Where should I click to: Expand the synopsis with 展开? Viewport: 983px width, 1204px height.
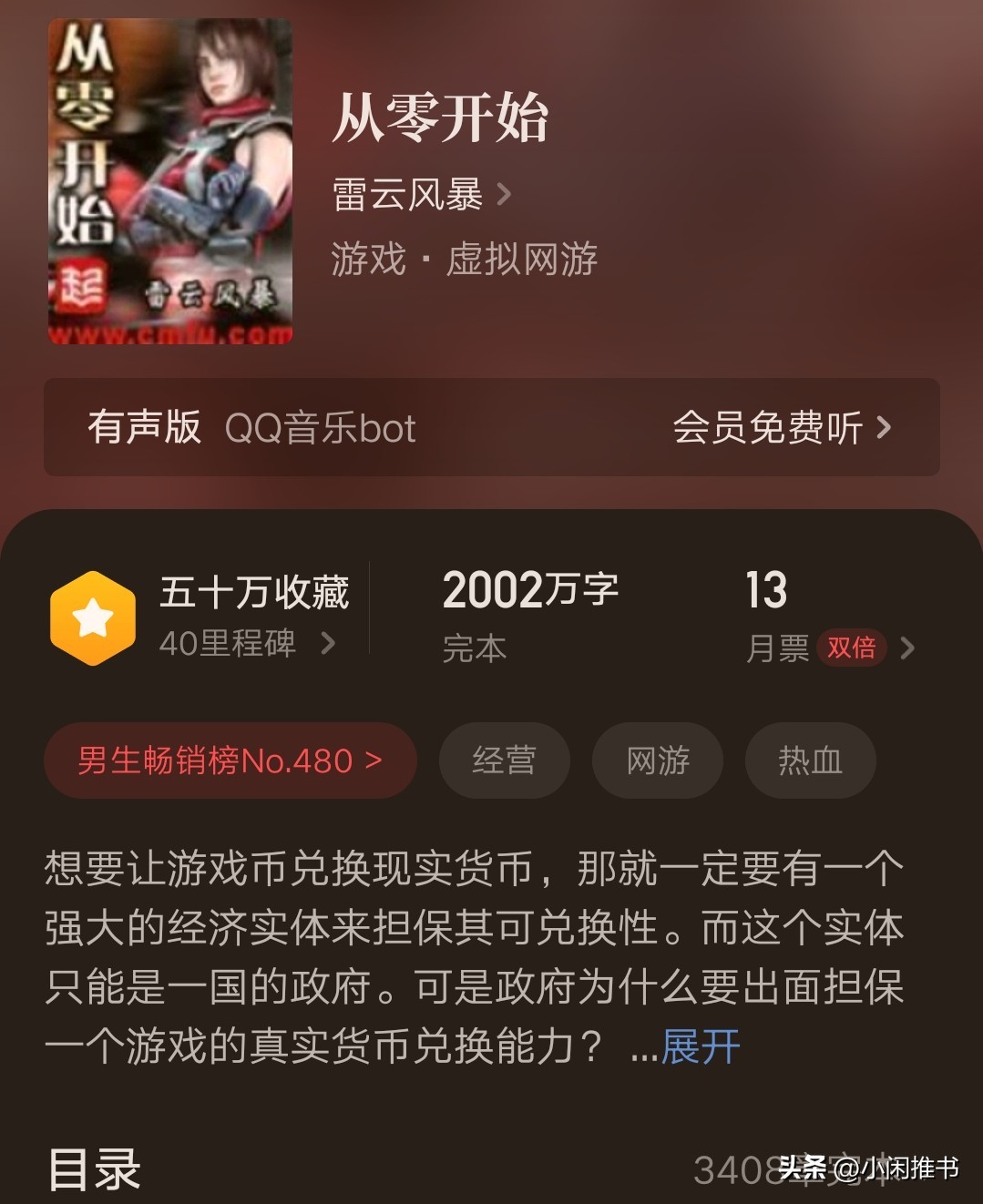pos(700,1046)
